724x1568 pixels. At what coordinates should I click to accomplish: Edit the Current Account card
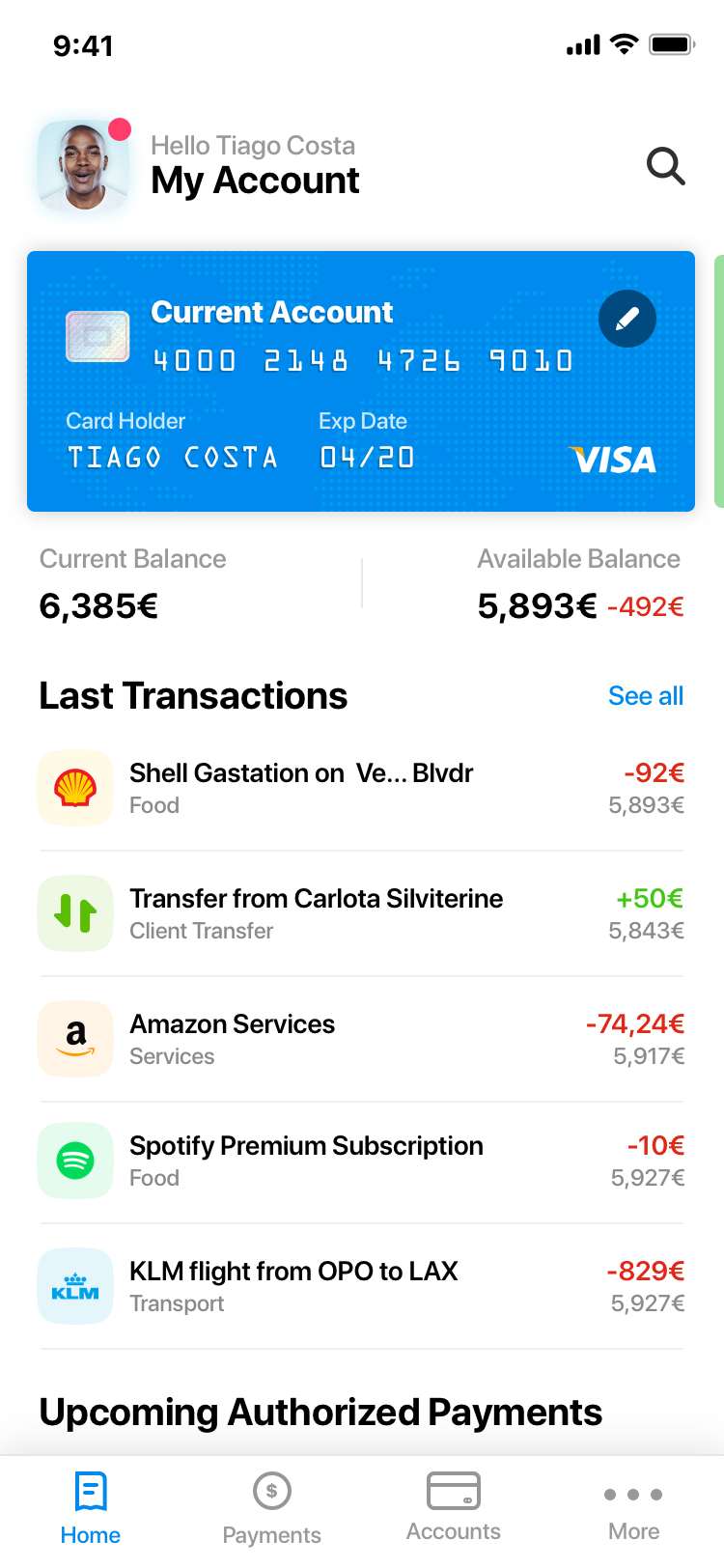(627, 319)
